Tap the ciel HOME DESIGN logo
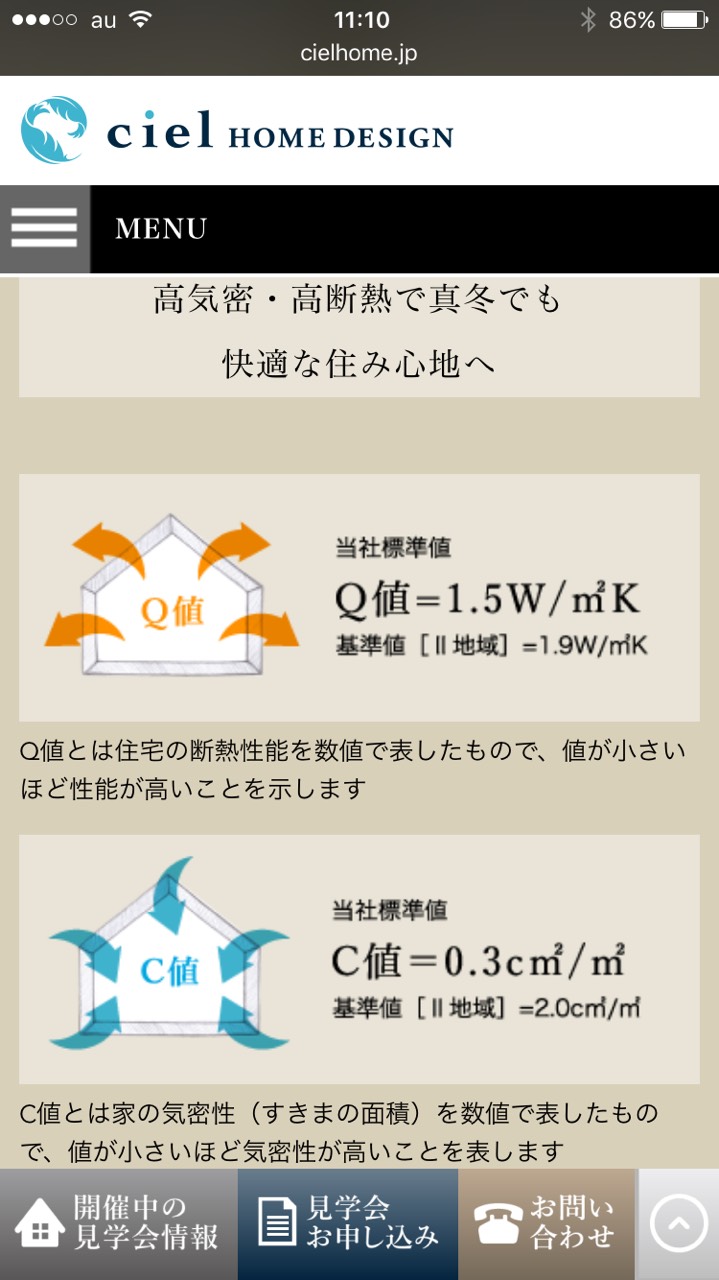This screenshot has height=1280, width=719. (237, 131)
